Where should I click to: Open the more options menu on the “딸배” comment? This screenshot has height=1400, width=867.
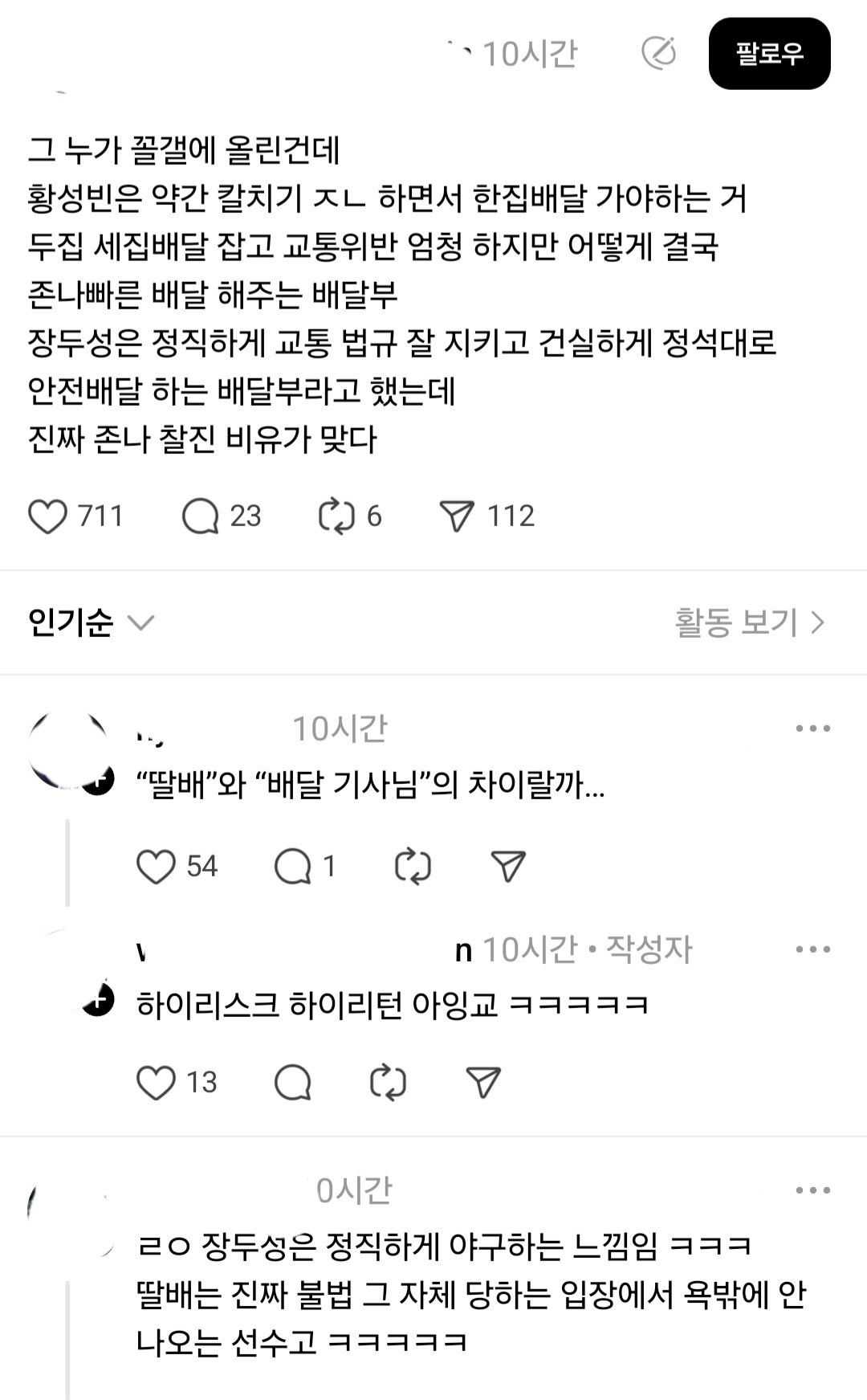(x=812, y=729)
